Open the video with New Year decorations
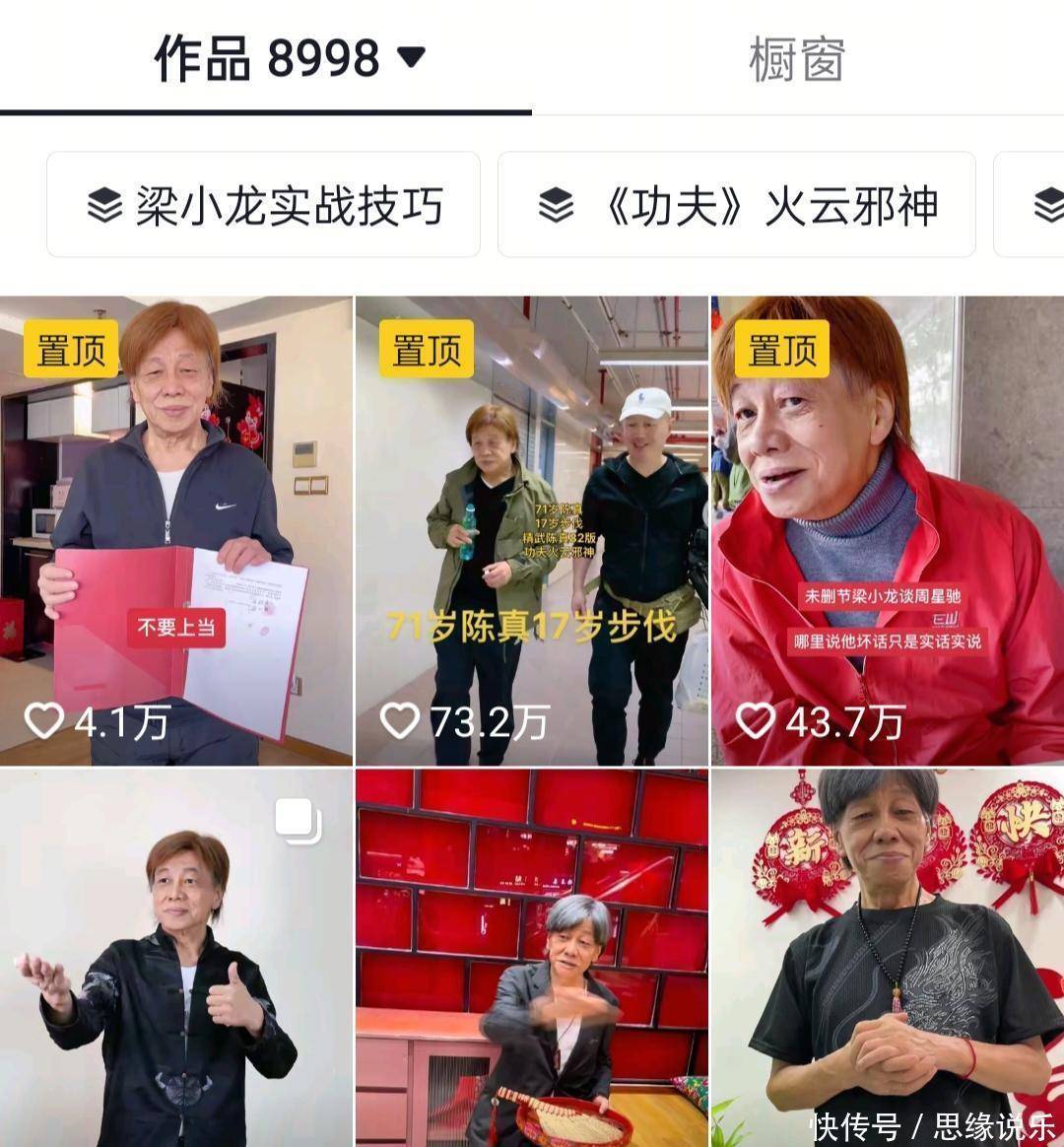This screenshot has width=1064, height=1147. point(887,958)
